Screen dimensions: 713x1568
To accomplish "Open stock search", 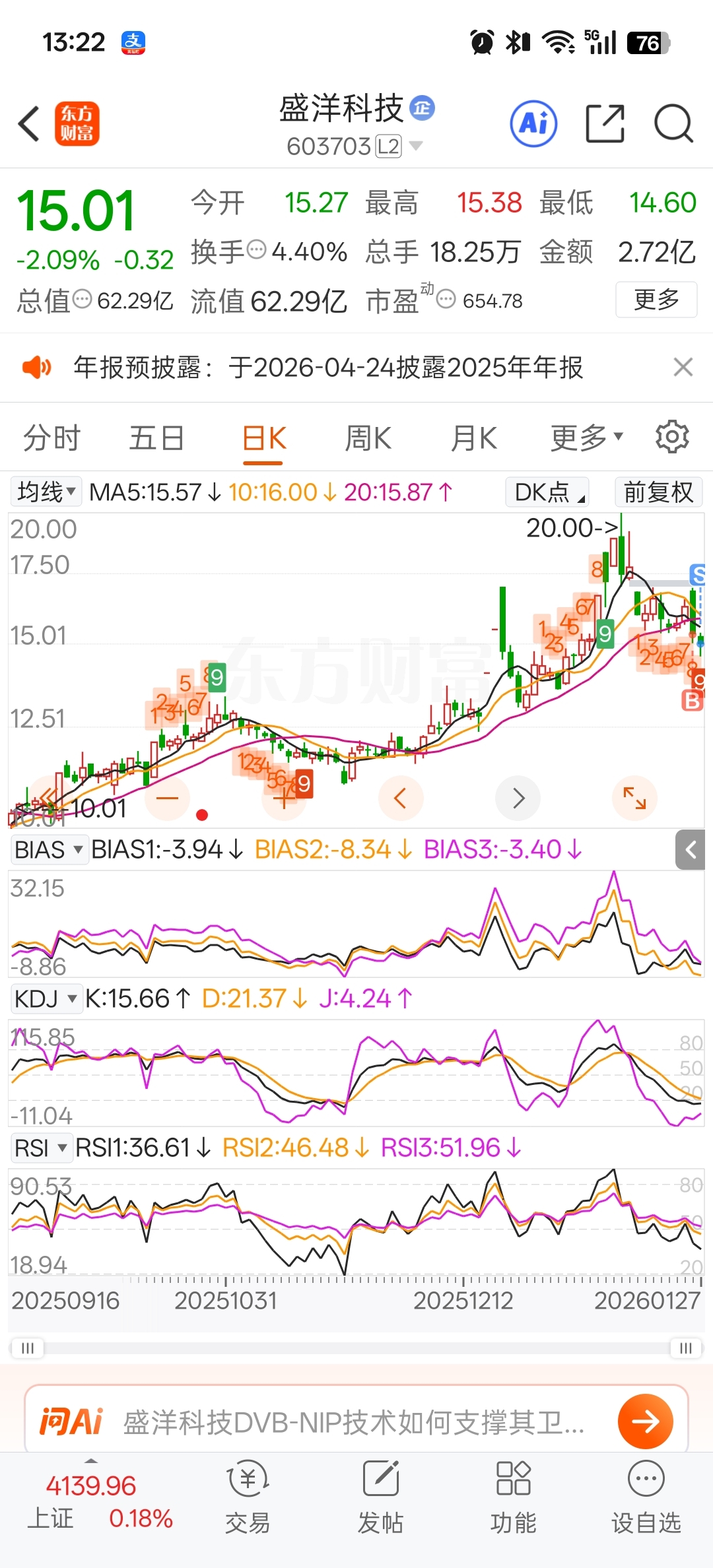I will (x=673, y=124).
